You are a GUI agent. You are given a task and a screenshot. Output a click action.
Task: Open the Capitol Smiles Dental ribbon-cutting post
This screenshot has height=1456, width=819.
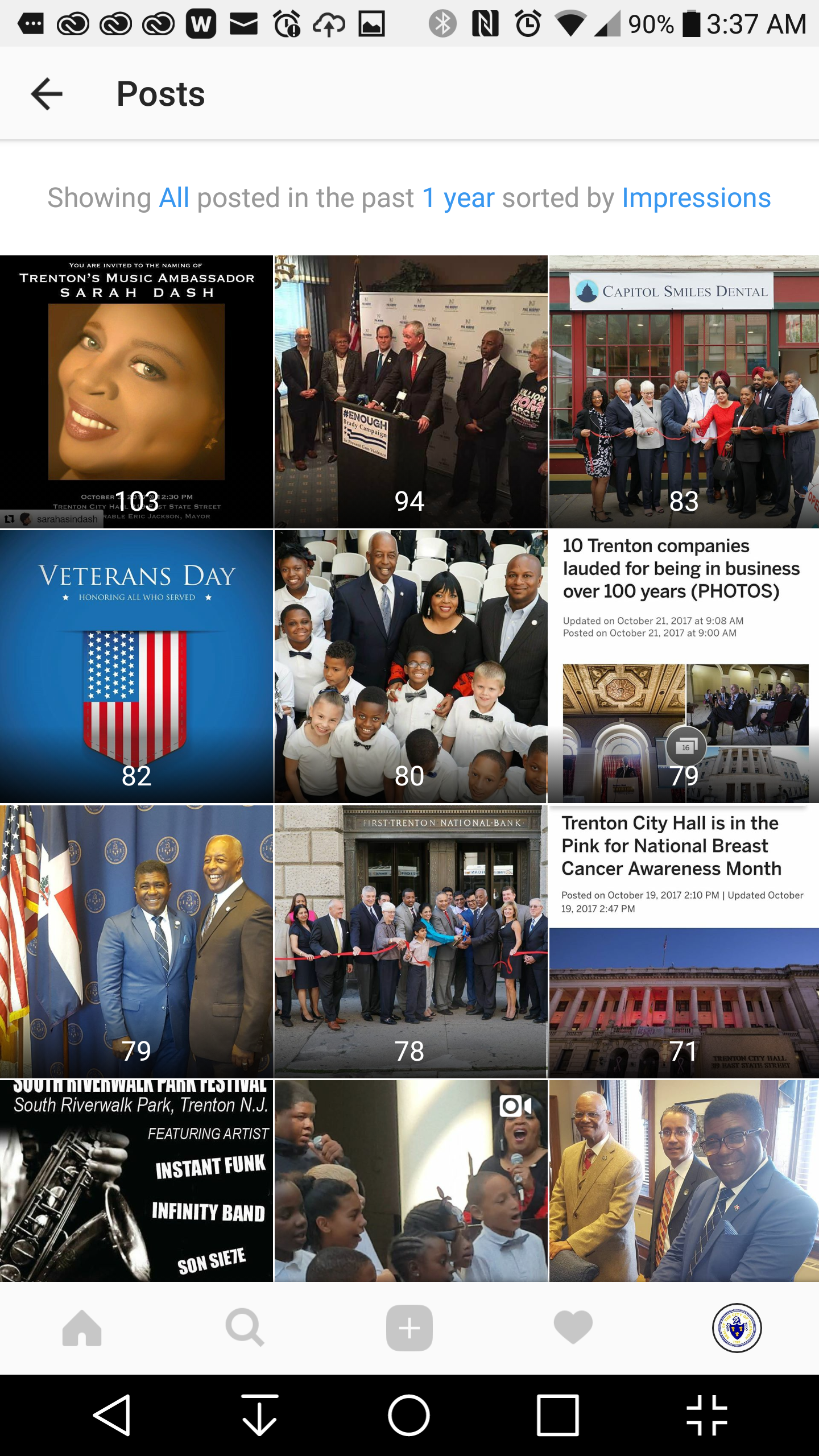point(684,392)
